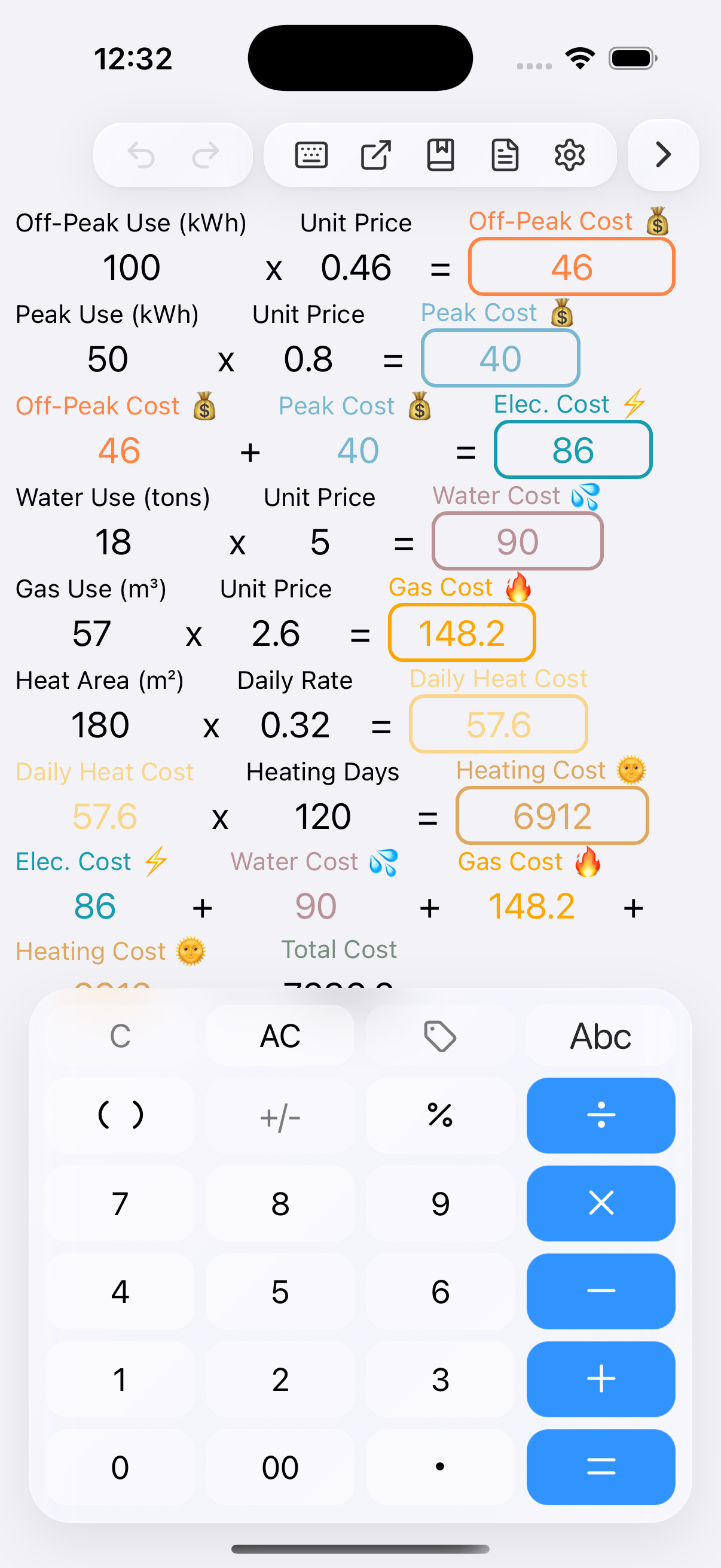Insert parentheses with the ( ) key

[x=120, y=1115]
